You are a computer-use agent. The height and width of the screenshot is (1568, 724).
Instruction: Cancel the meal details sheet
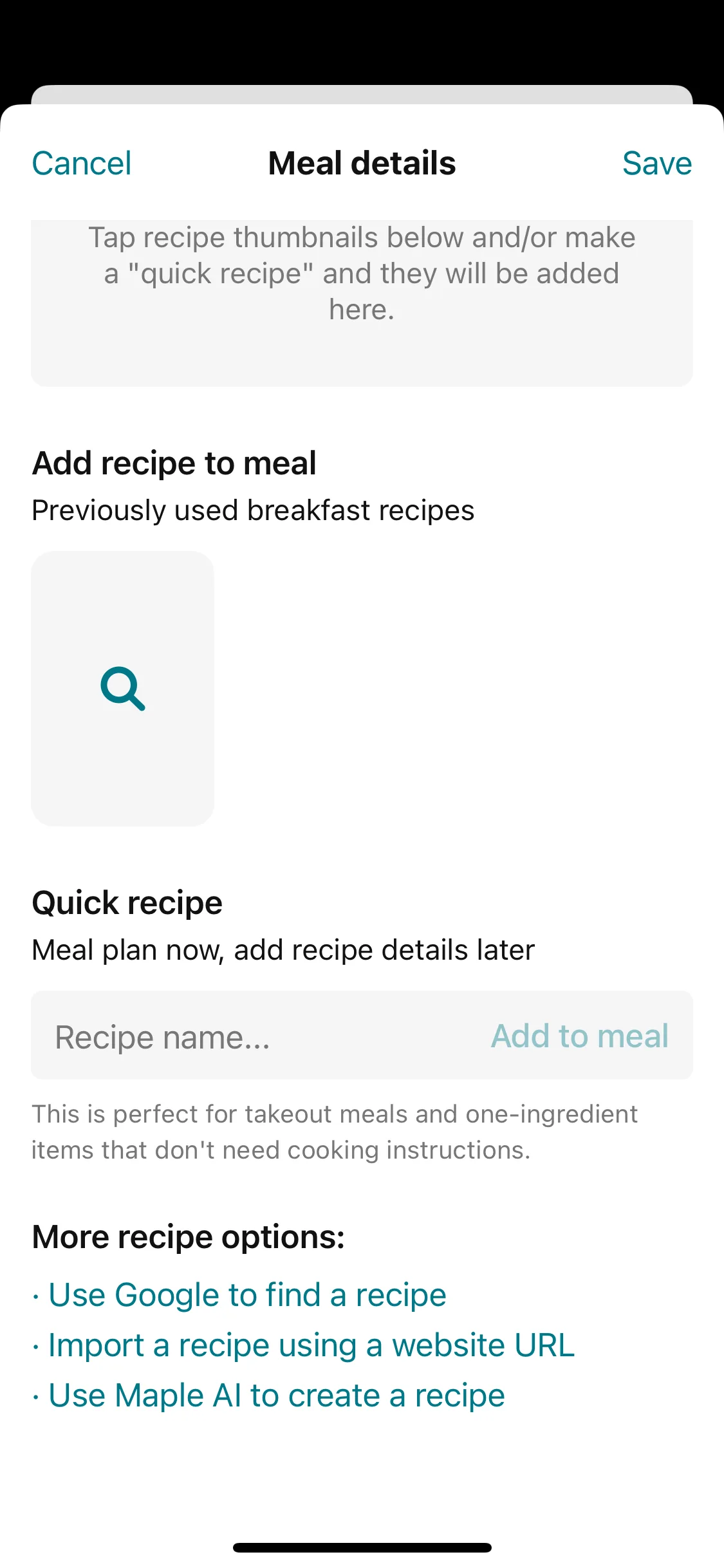pos(82,163)
